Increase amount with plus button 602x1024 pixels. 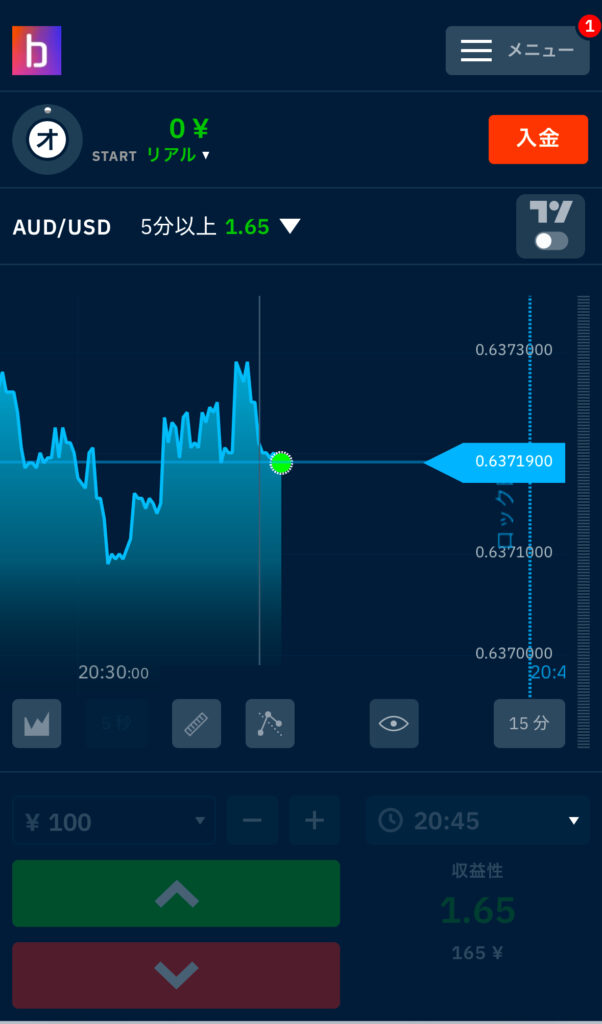point(315,821)
